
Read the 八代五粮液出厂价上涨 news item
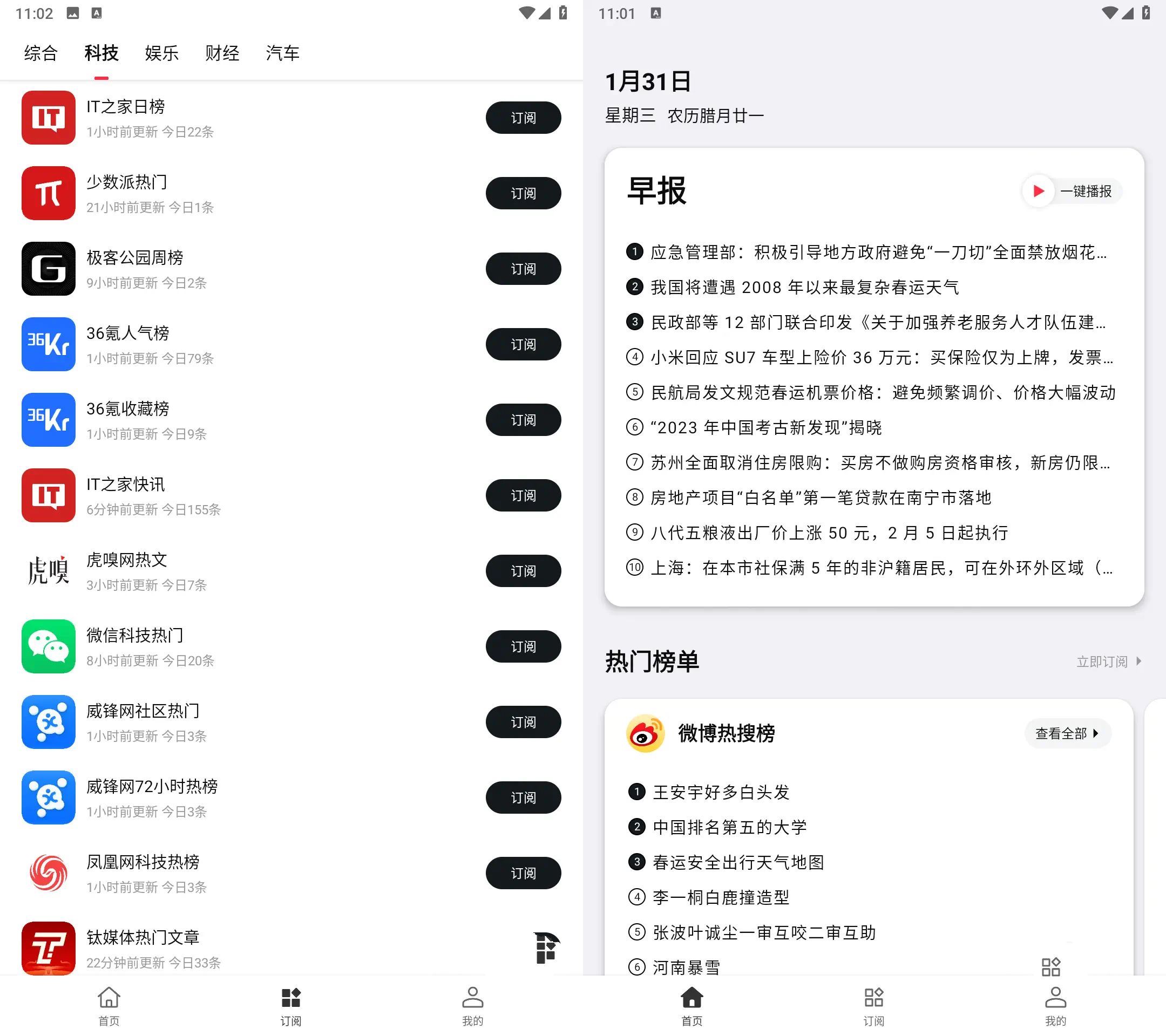click(829, 533)
